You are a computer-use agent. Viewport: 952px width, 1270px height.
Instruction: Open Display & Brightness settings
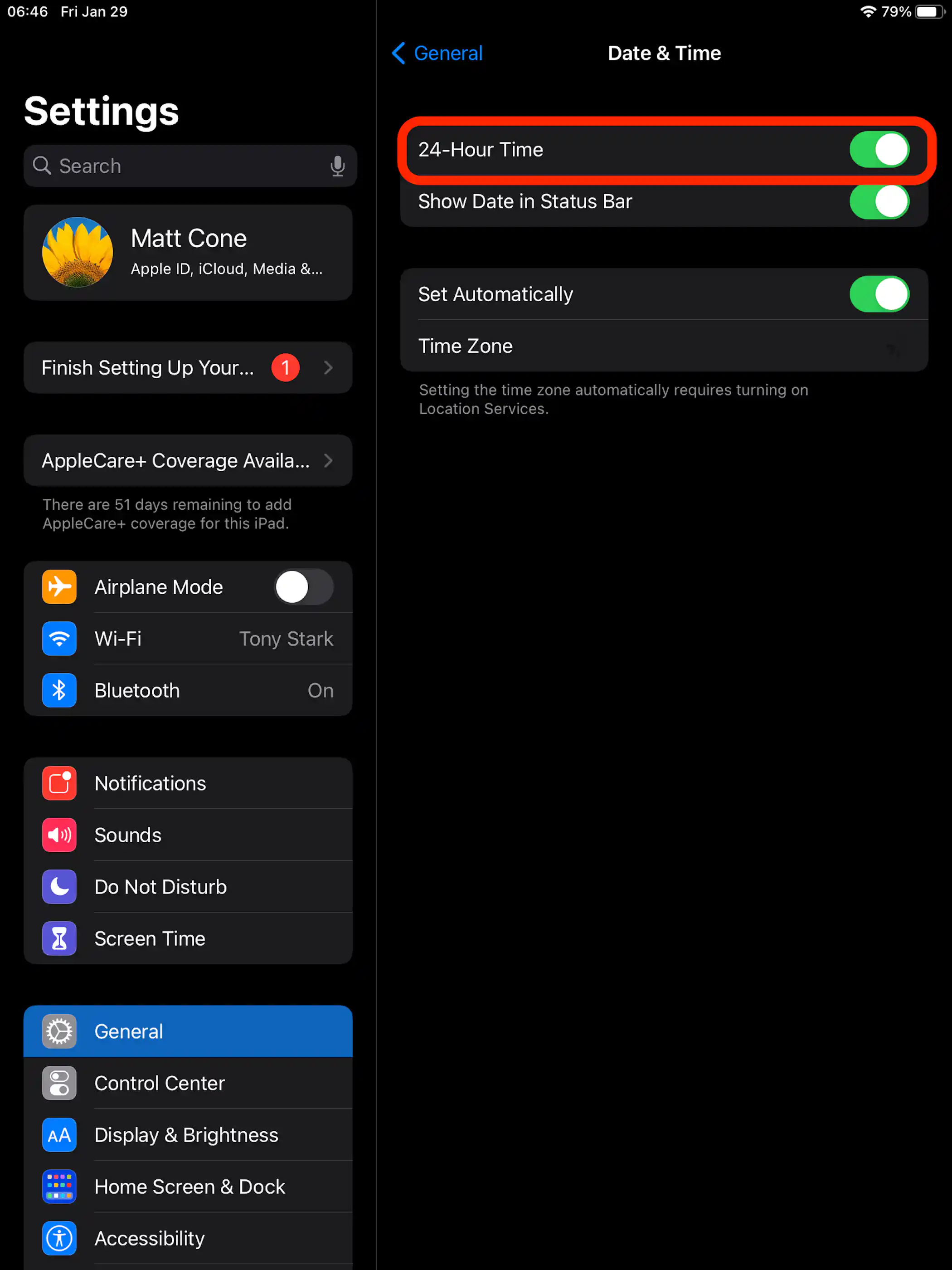188,1134
